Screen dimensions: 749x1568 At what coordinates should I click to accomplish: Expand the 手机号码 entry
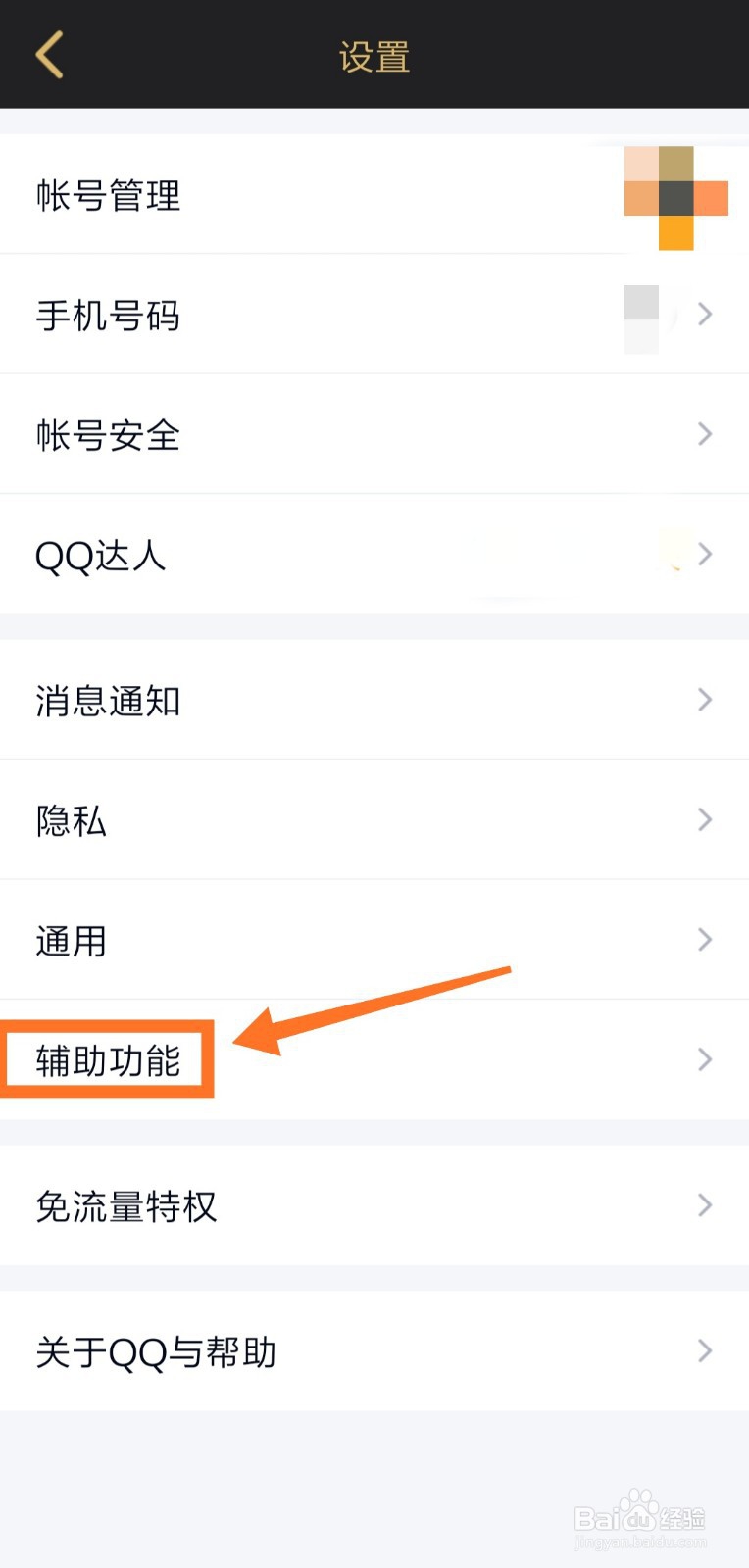tap(704, 315)
